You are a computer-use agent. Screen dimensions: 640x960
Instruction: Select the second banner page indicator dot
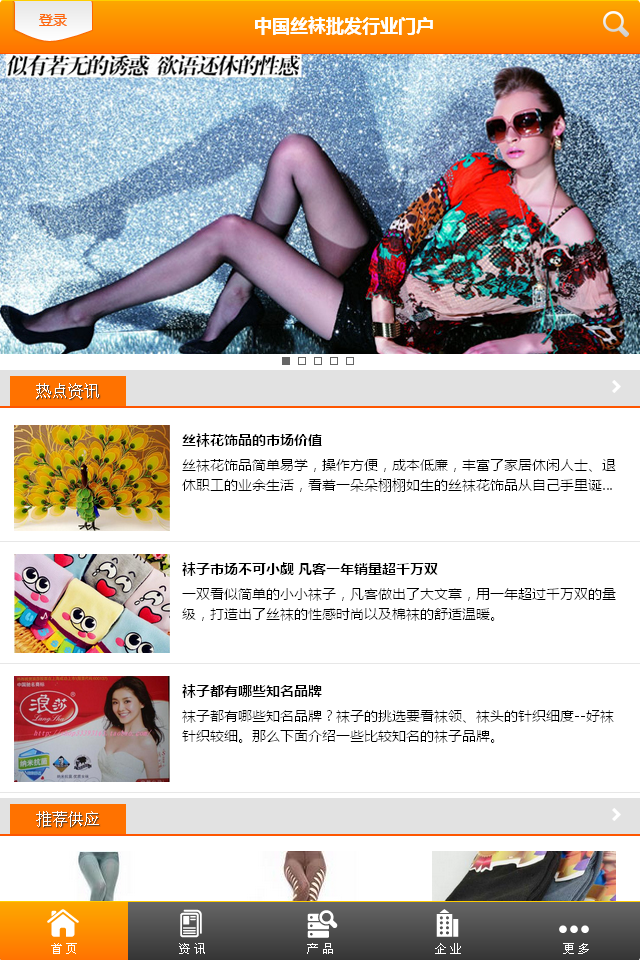click(302, 361)
